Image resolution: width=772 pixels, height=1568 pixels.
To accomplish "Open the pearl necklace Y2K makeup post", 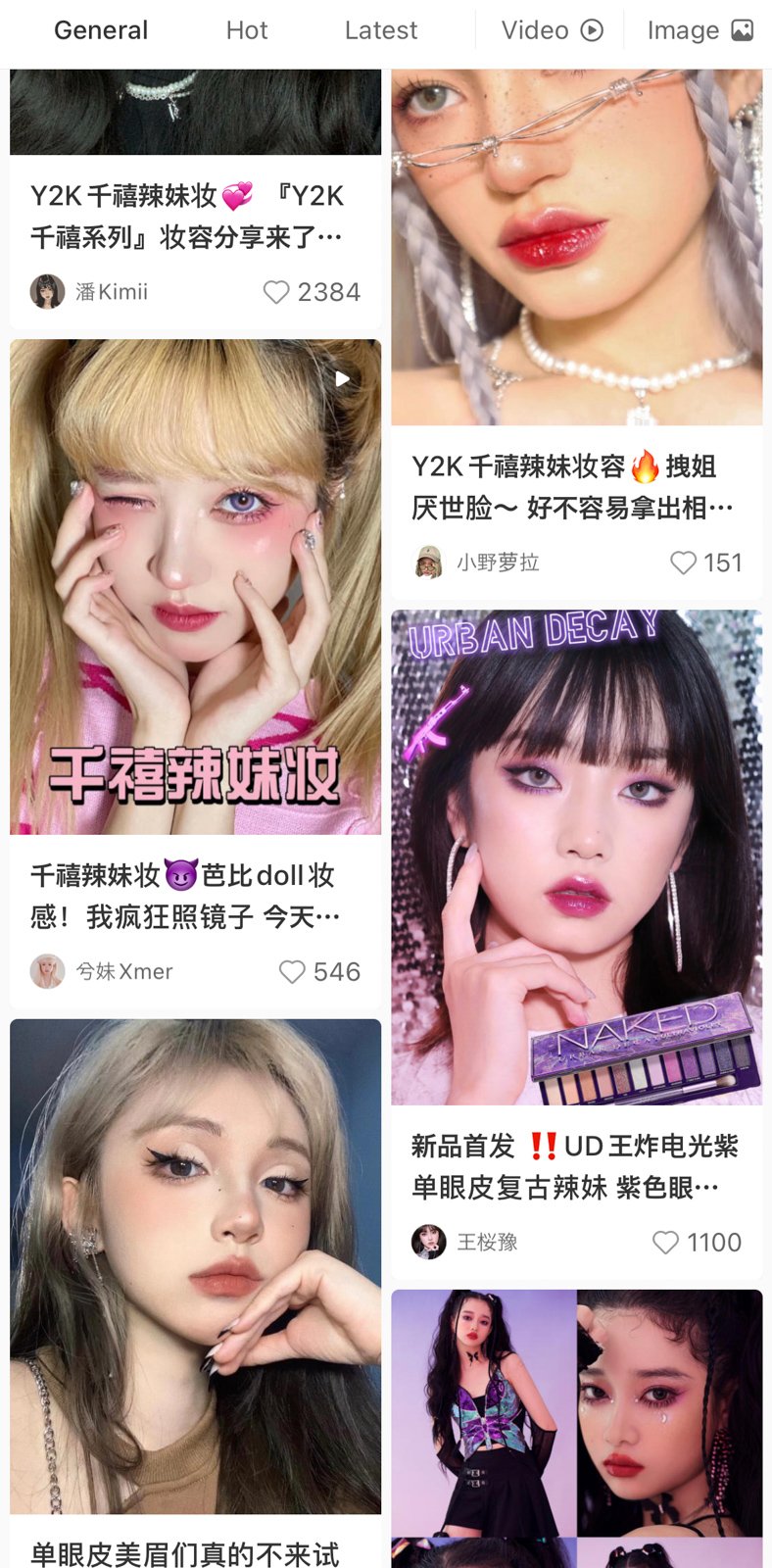I will click(576, 245).
